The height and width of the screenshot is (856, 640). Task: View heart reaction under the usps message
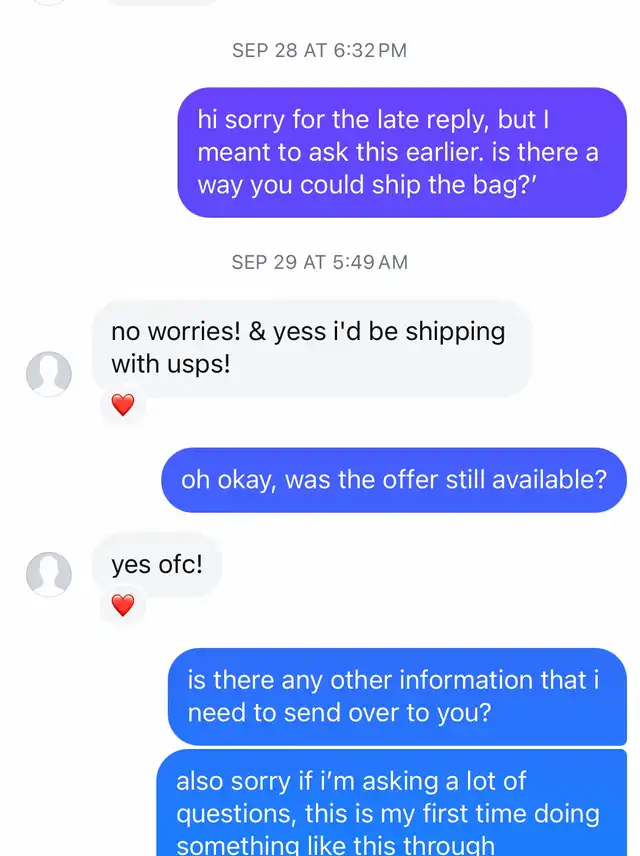122,405
